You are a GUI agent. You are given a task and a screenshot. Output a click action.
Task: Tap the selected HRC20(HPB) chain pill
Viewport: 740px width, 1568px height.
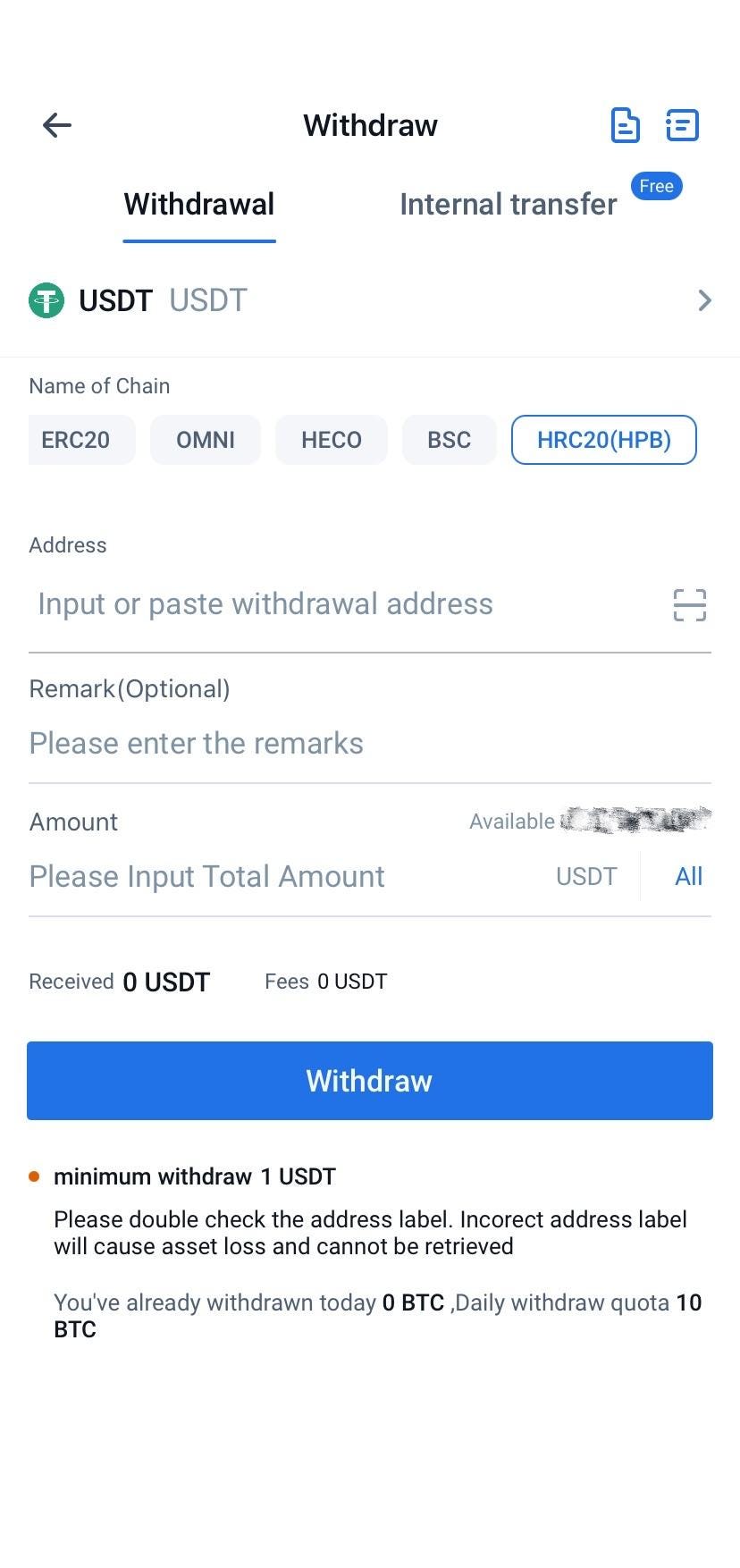(603, 440)
